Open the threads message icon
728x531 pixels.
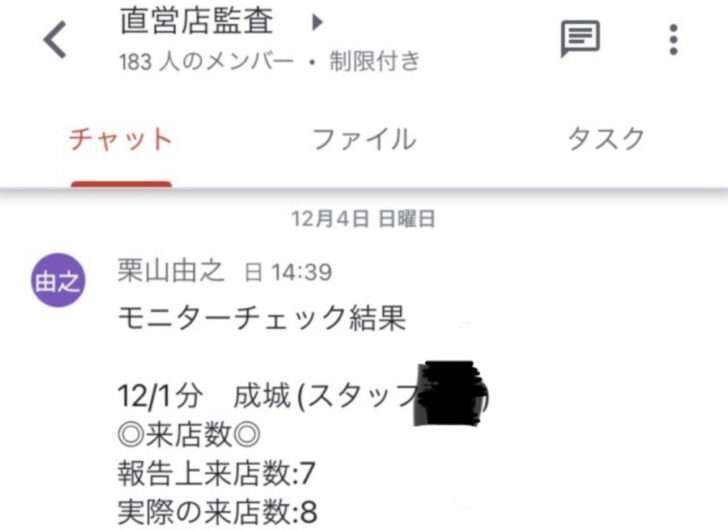click(x=580, y=39)
